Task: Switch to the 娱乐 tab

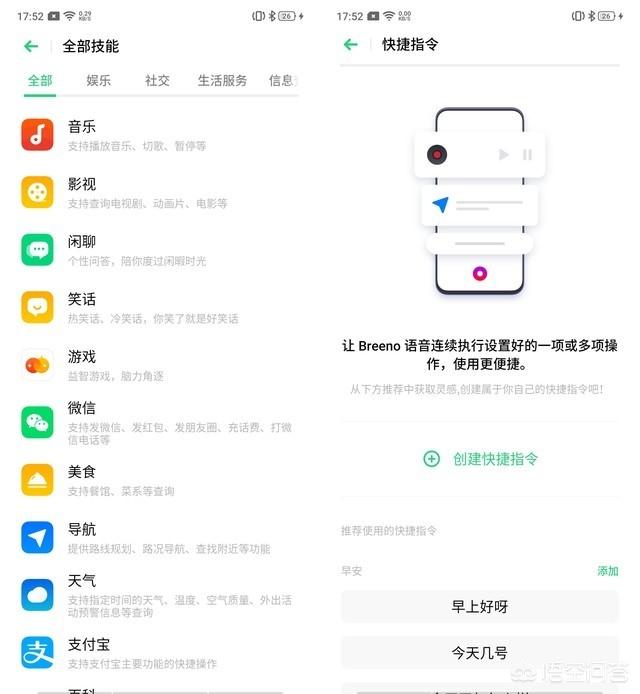Action: 98,80
